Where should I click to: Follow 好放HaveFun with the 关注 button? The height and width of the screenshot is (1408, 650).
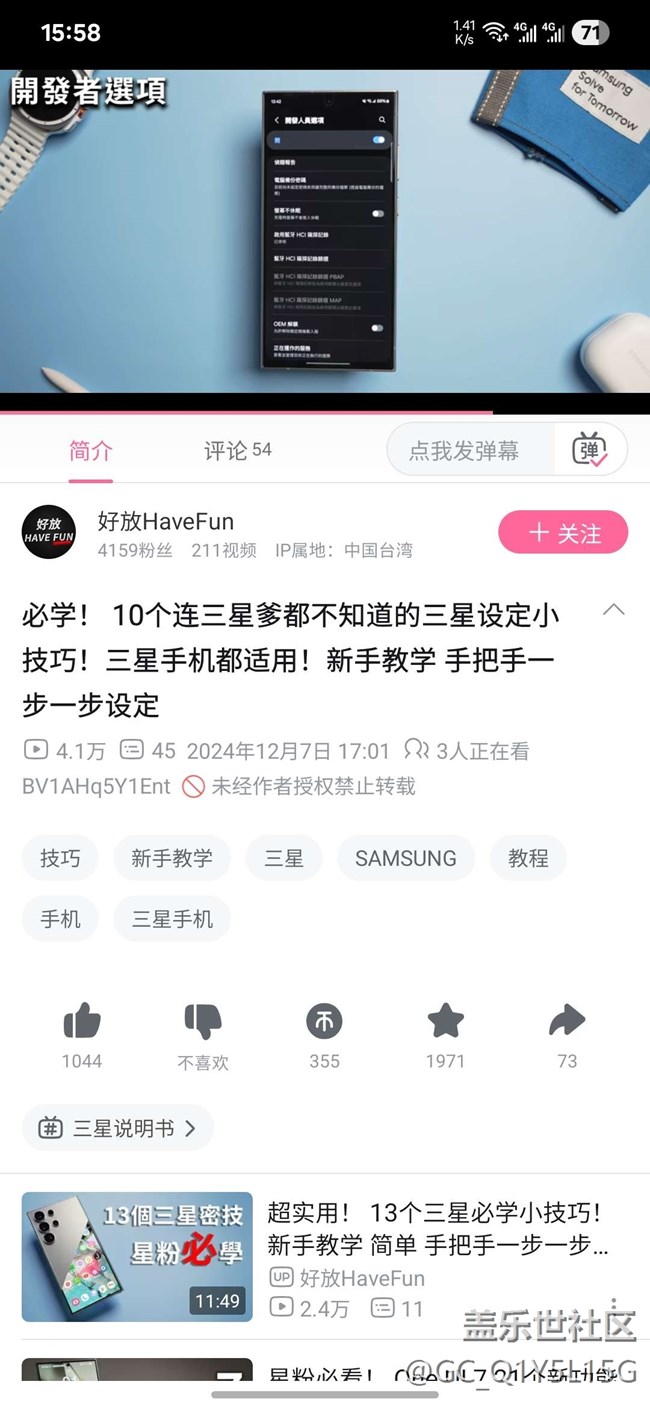563,533
